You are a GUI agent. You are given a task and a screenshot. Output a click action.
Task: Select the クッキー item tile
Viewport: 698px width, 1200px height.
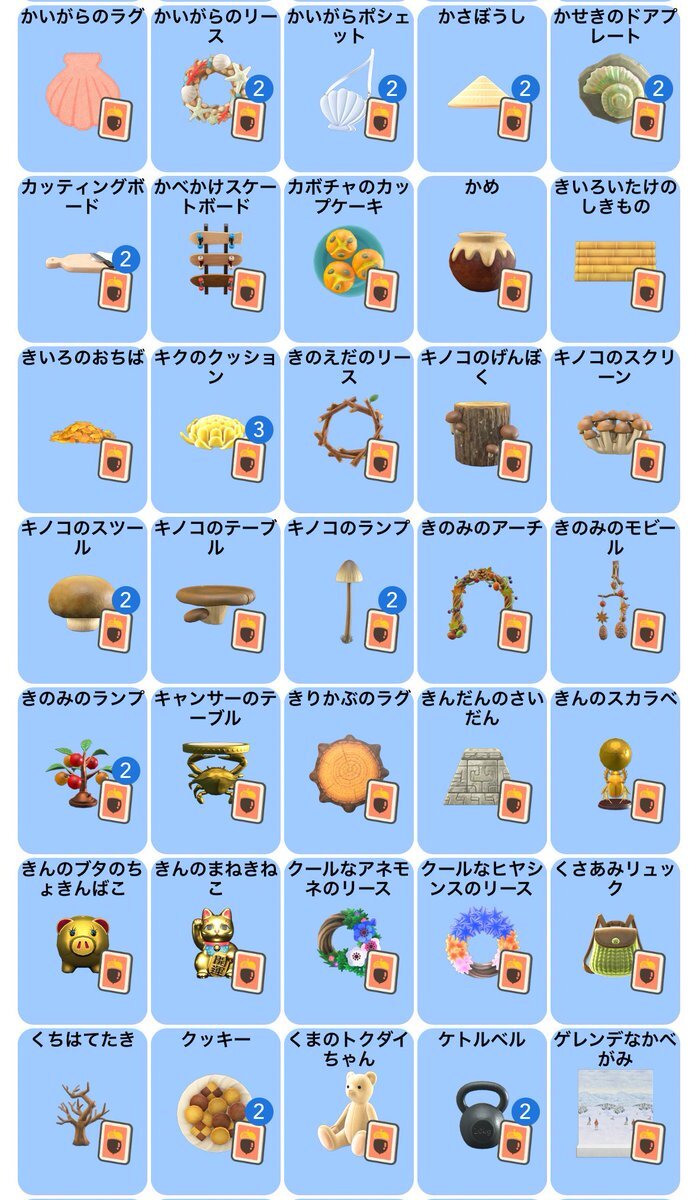(x=215, y=1110)
